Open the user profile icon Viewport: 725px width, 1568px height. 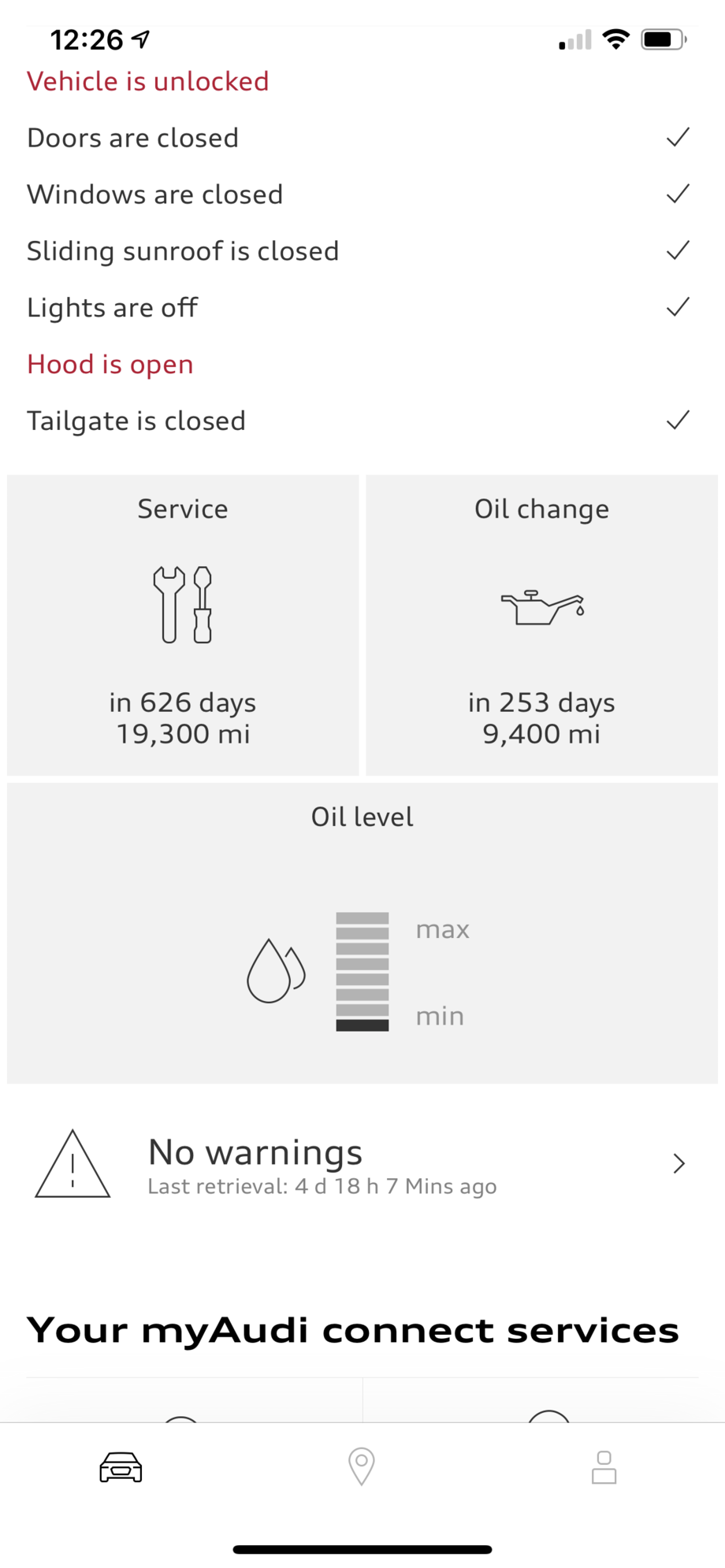point(604,1466)
